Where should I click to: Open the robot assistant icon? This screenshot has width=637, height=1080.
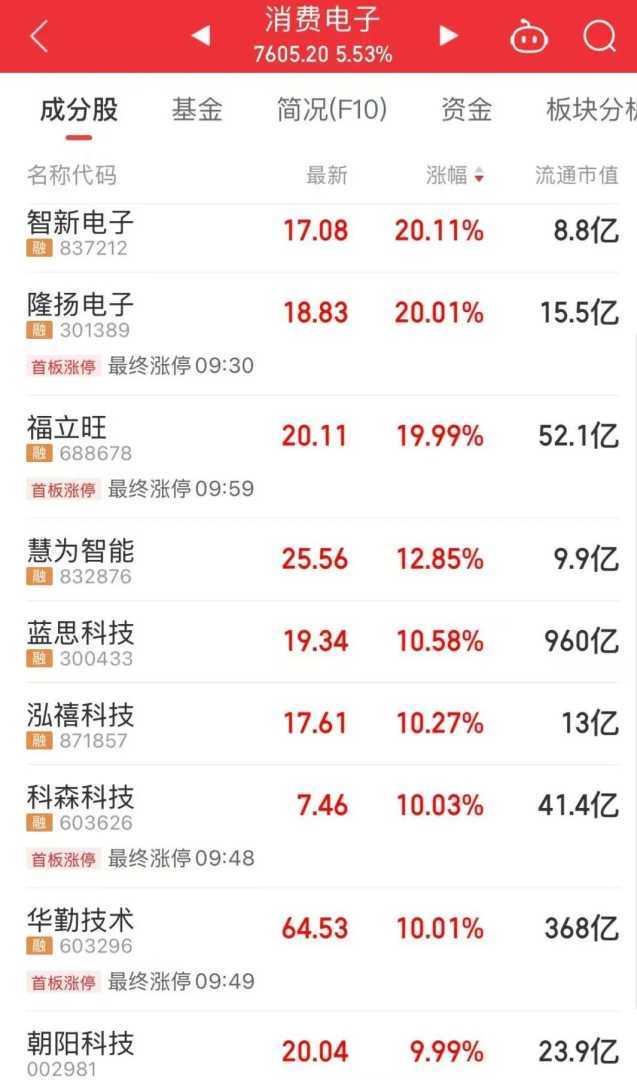(x=529, y=37)
